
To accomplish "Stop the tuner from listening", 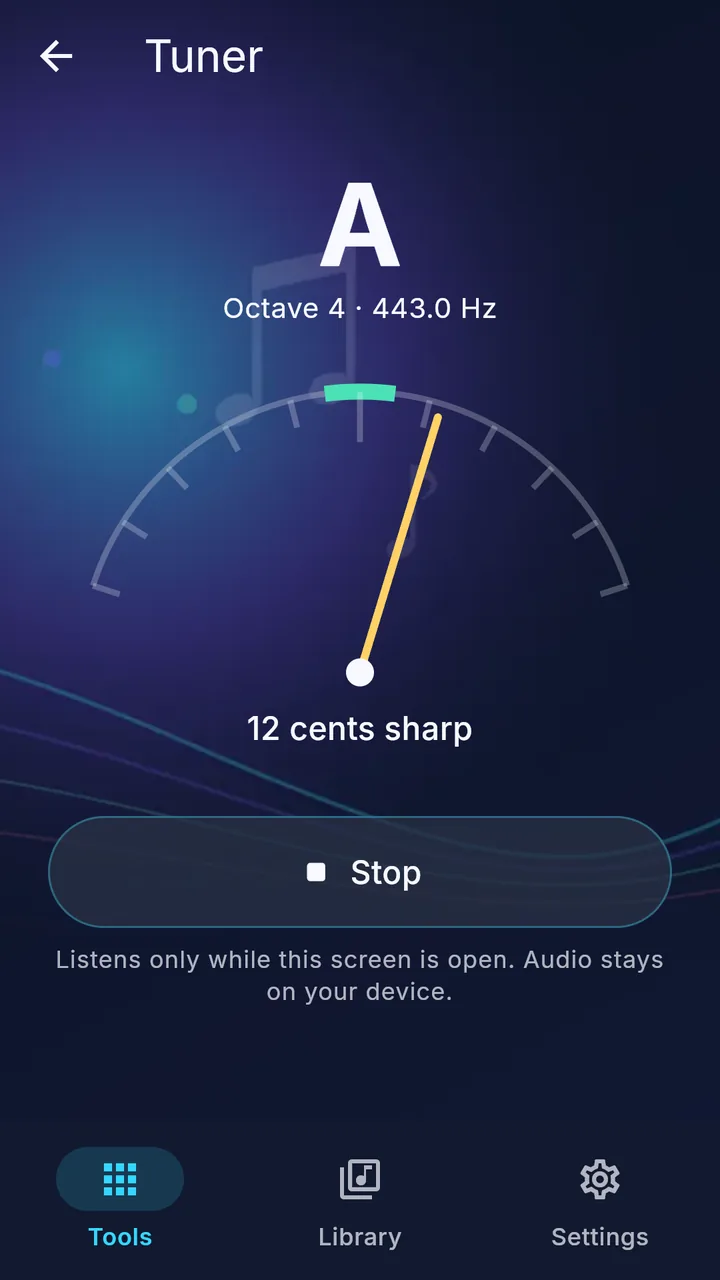I will (x=360, y=872).
